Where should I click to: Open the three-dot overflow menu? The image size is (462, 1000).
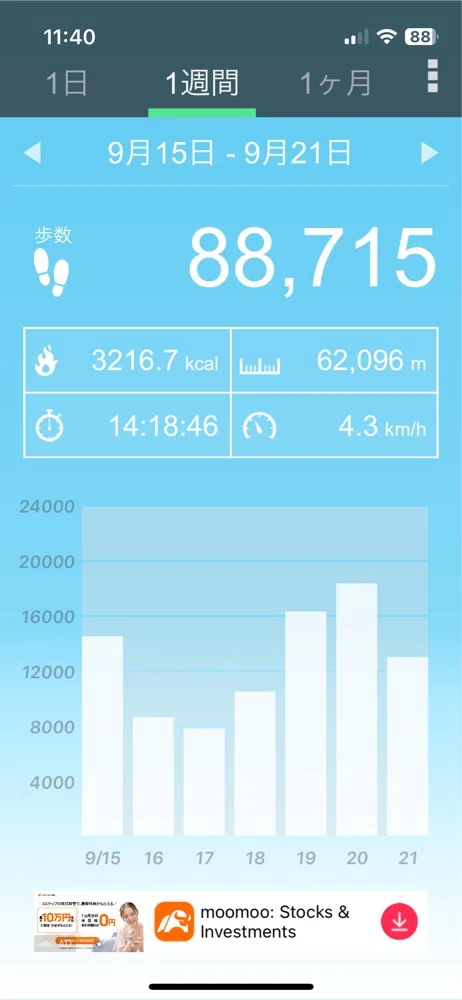[433, 77]
